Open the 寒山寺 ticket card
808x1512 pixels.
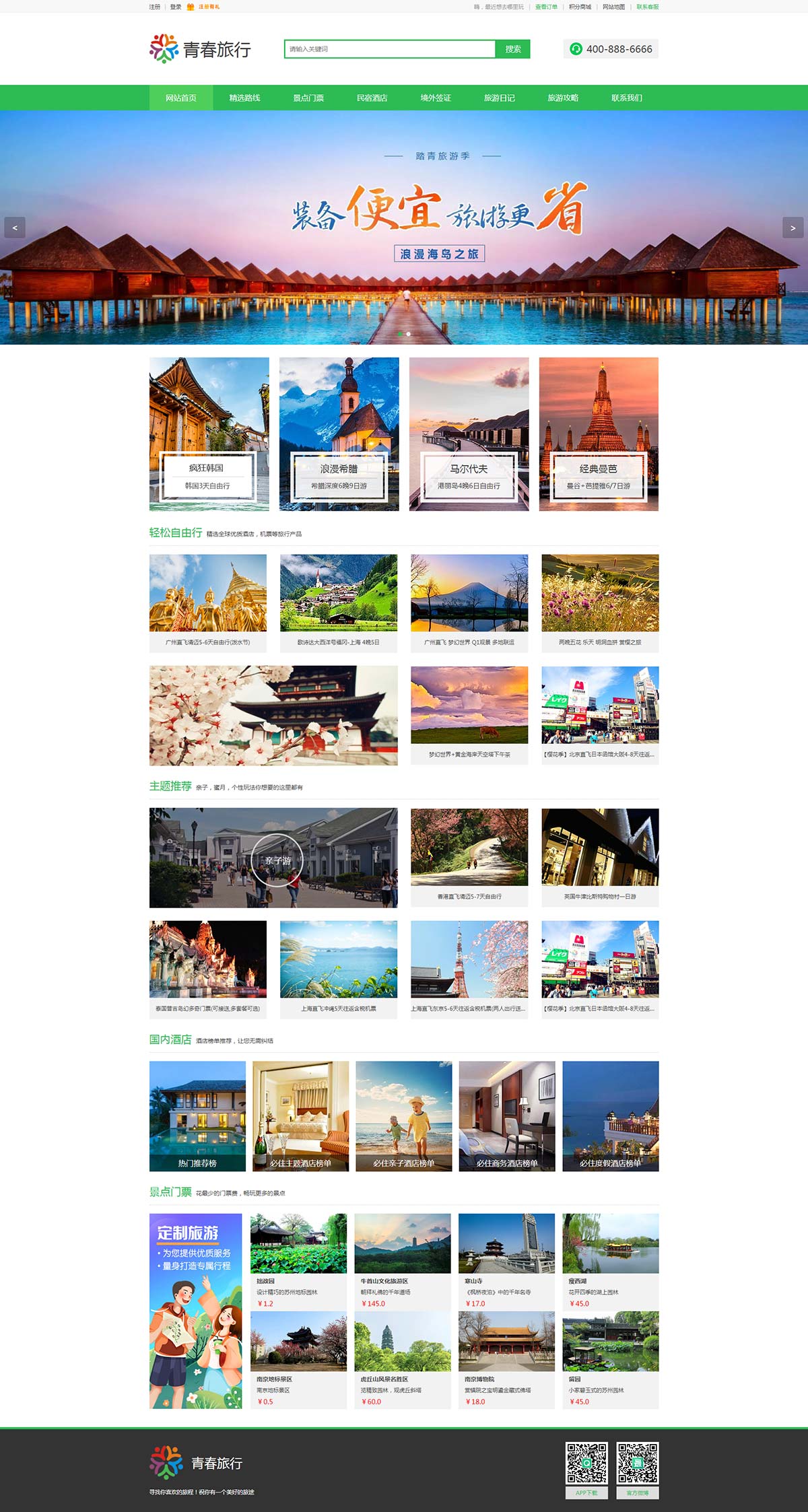click(506, 1262)
